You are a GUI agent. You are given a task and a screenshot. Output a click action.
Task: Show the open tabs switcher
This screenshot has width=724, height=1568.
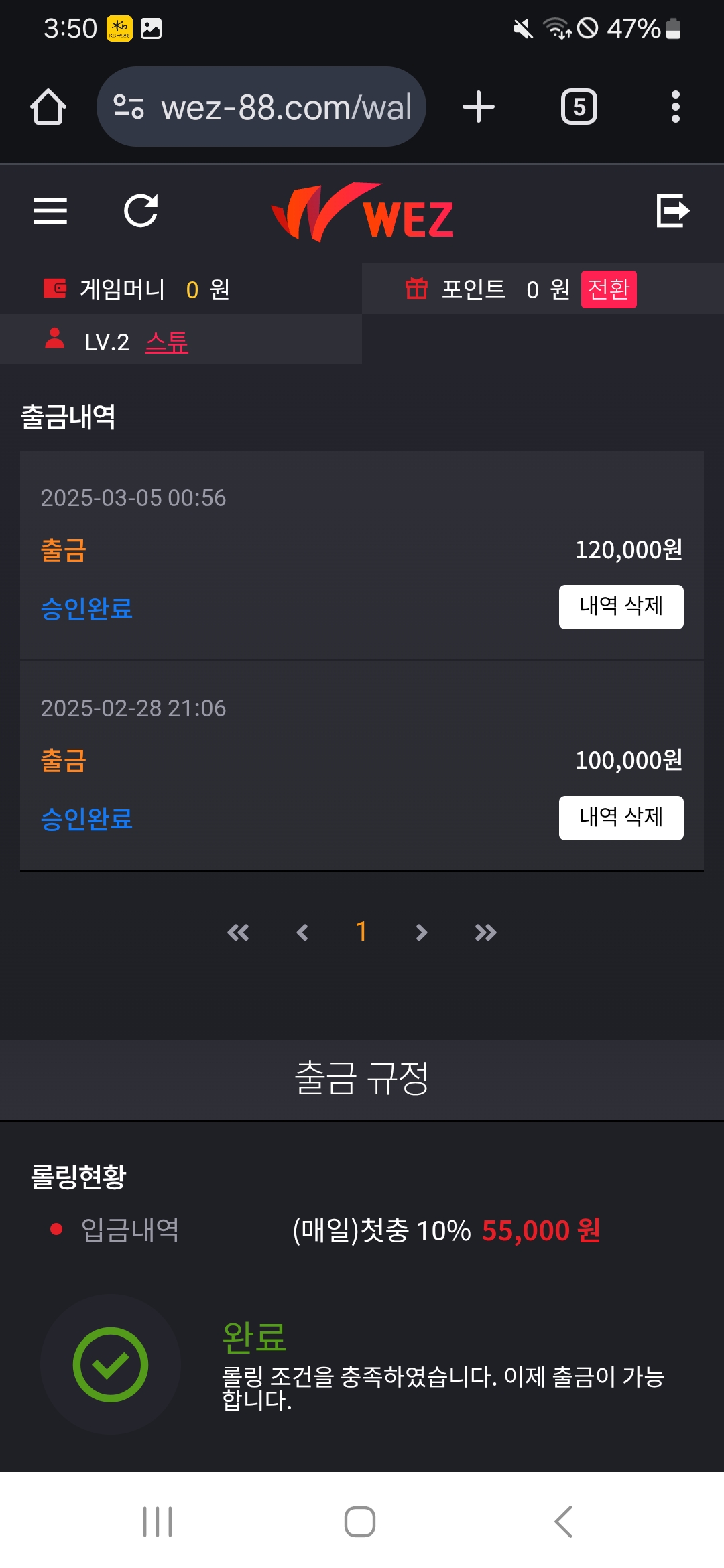579,107
